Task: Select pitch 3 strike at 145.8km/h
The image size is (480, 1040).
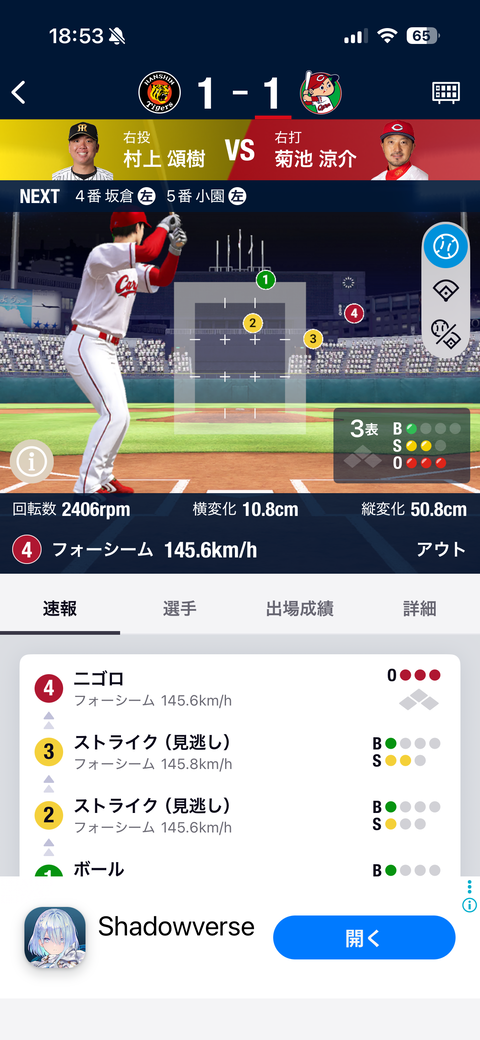Action: [240, 752]
